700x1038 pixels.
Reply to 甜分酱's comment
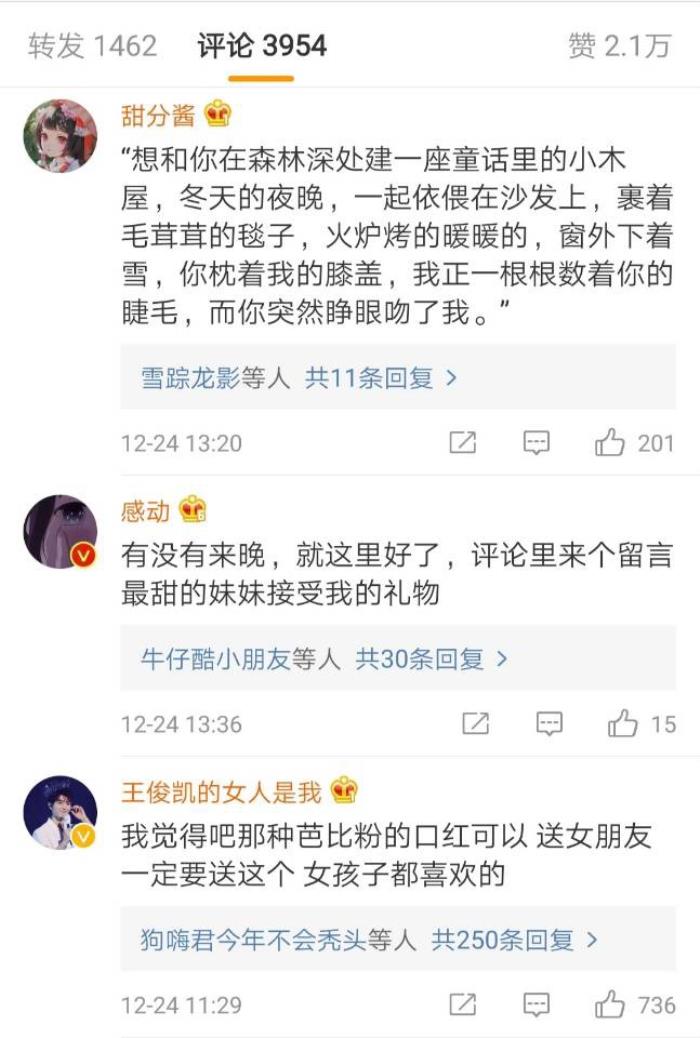tap(537, 443)
